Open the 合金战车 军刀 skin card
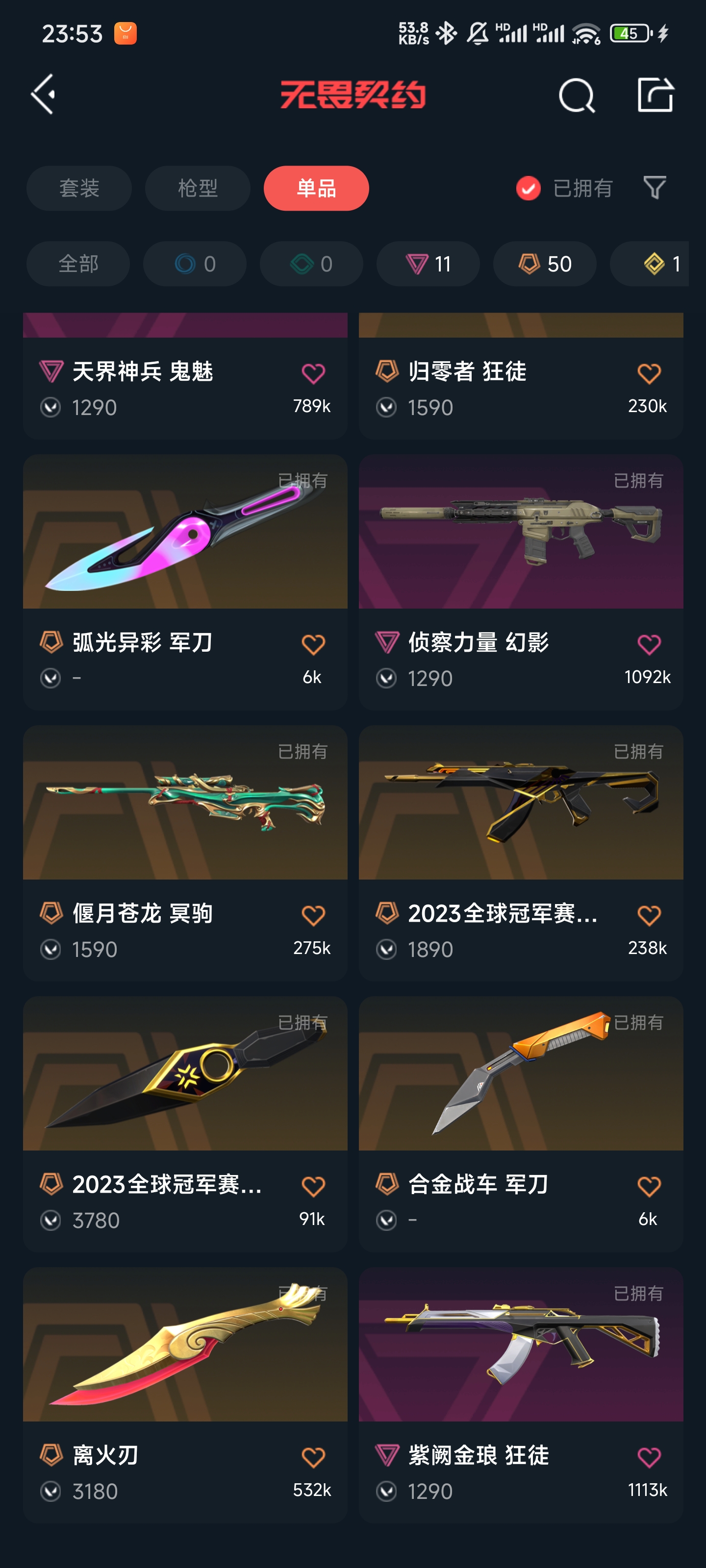The image size is (706, 1568). click(x=521, y=1124)
